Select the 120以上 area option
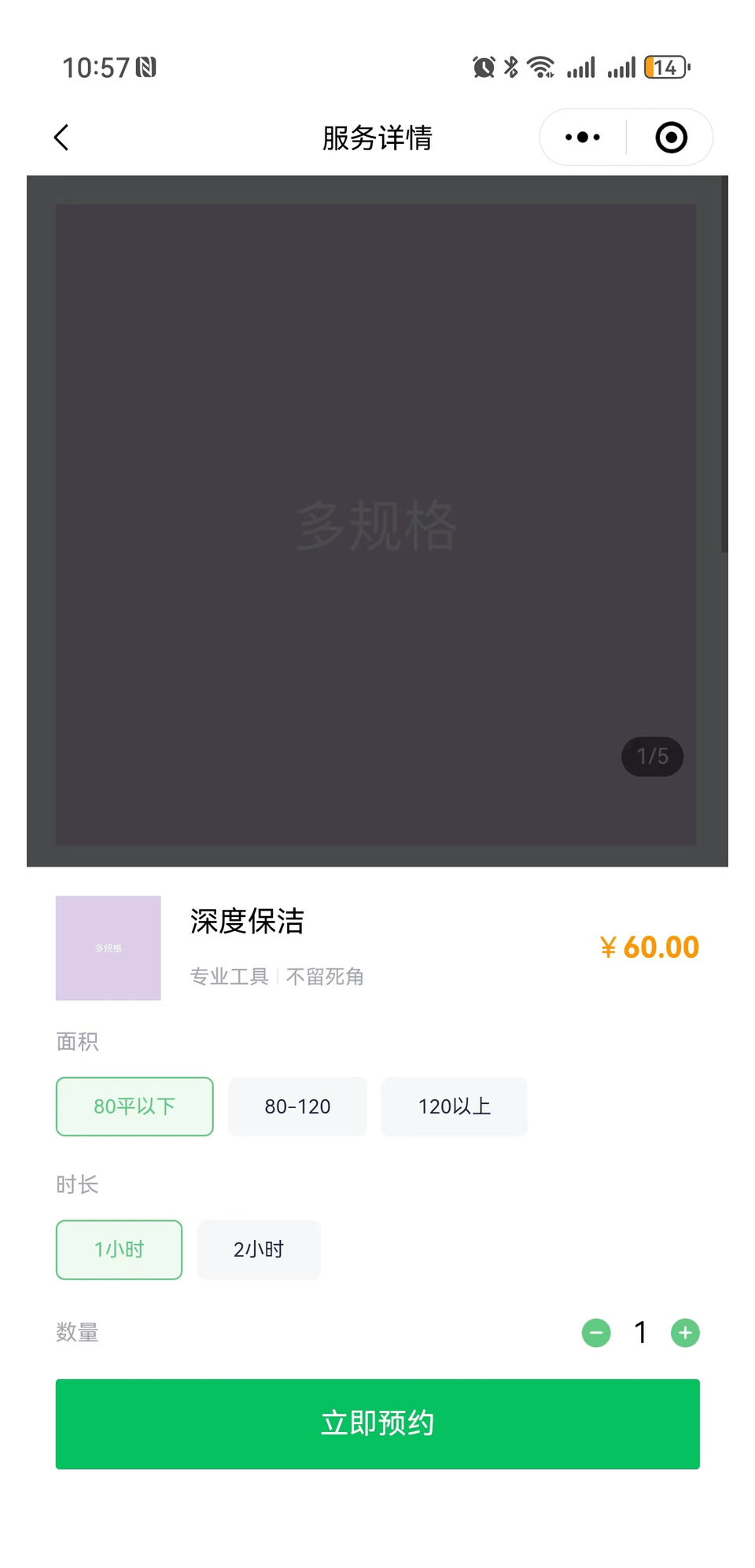Screen dimensions: 755x1568 (x=454, y=1106)
